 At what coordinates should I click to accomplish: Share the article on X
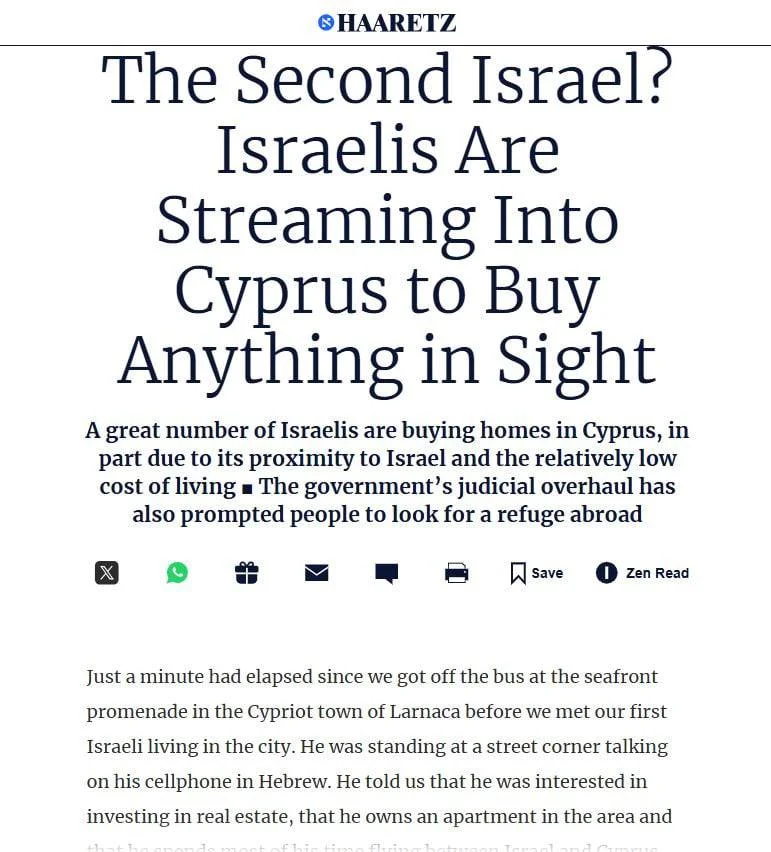click(x=106, y=573)
